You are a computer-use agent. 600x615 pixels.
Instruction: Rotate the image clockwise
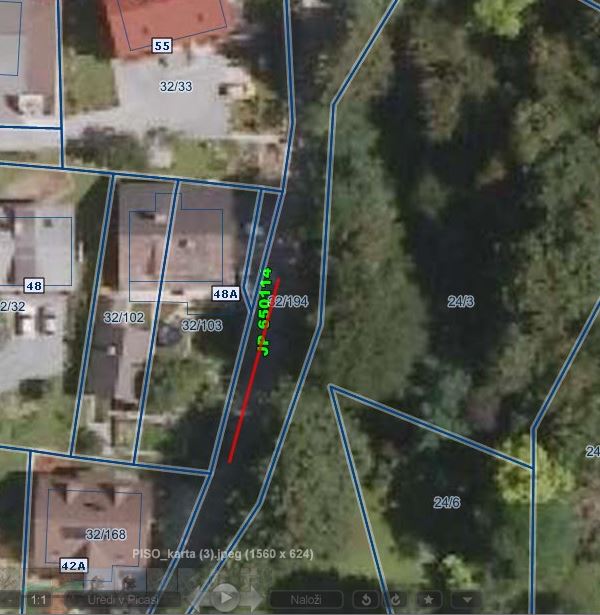pyautogui.click(x=397, y=599)
